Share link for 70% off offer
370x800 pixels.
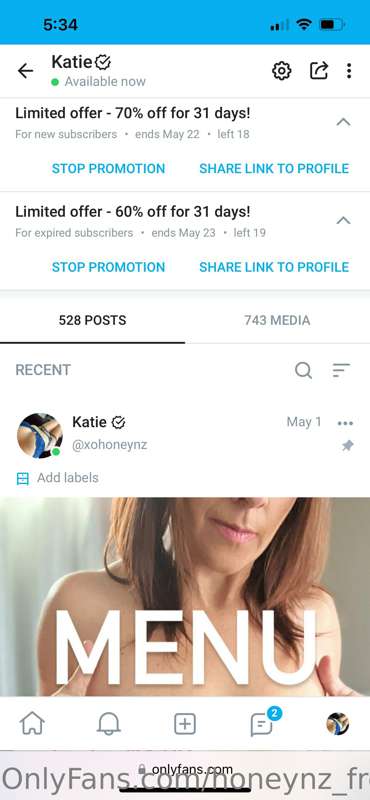coord(274,168)
